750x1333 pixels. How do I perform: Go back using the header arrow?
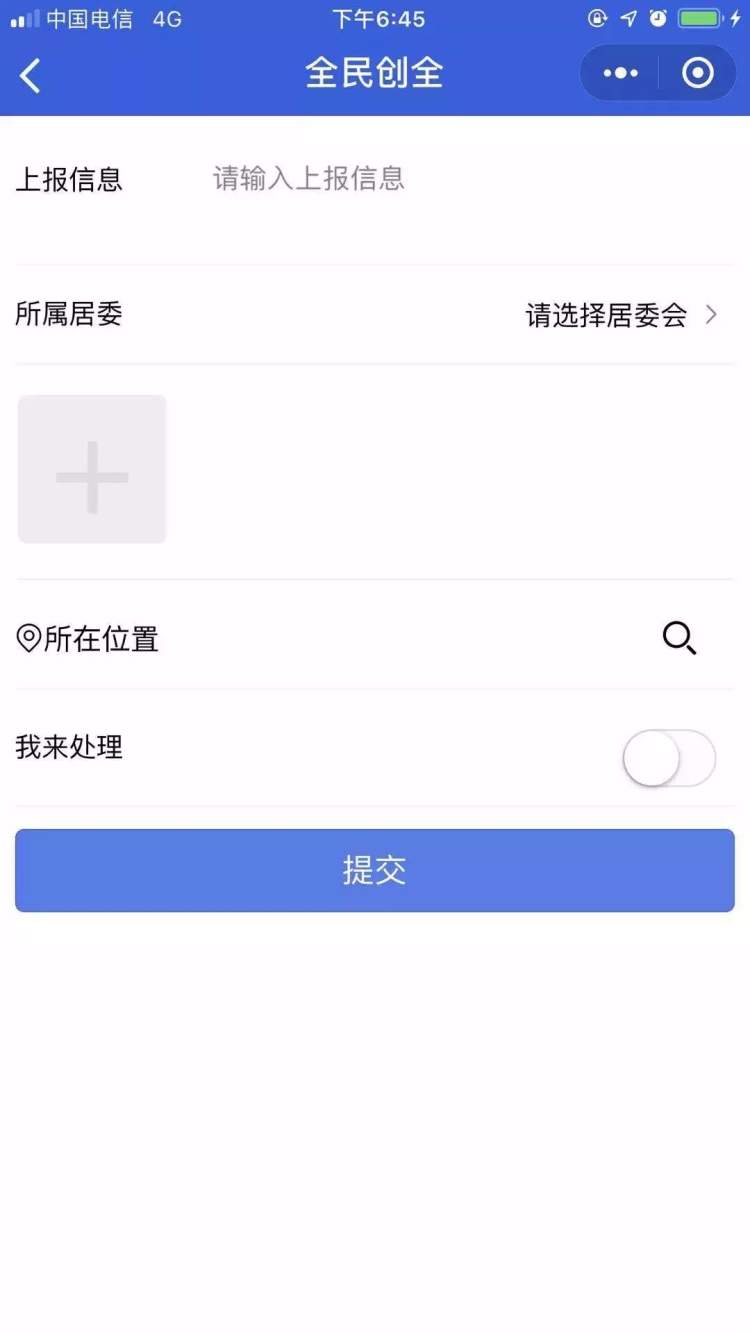point(31,75)
